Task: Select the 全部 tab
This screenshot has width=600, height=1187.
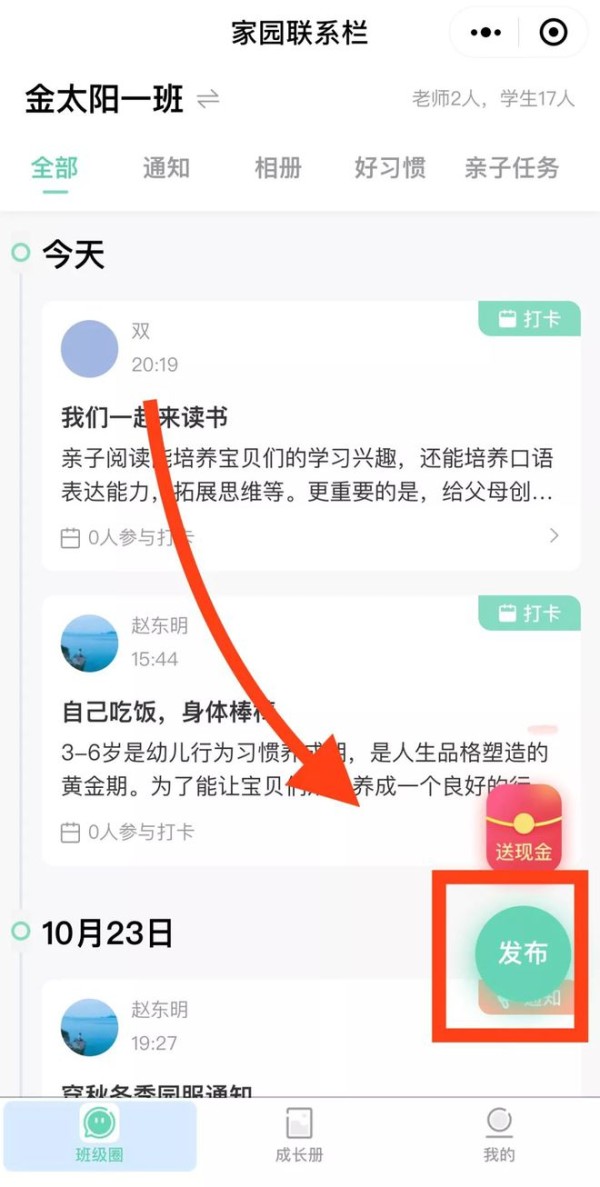Action: (x=55, y=168)
